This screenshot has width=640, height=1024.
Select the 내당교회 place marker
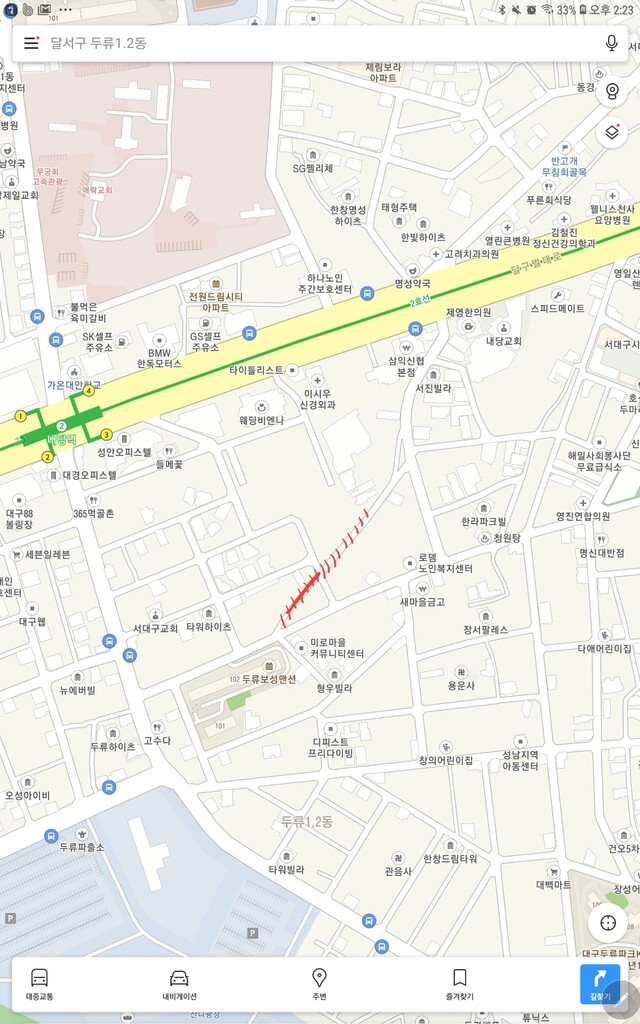point(504,328)
